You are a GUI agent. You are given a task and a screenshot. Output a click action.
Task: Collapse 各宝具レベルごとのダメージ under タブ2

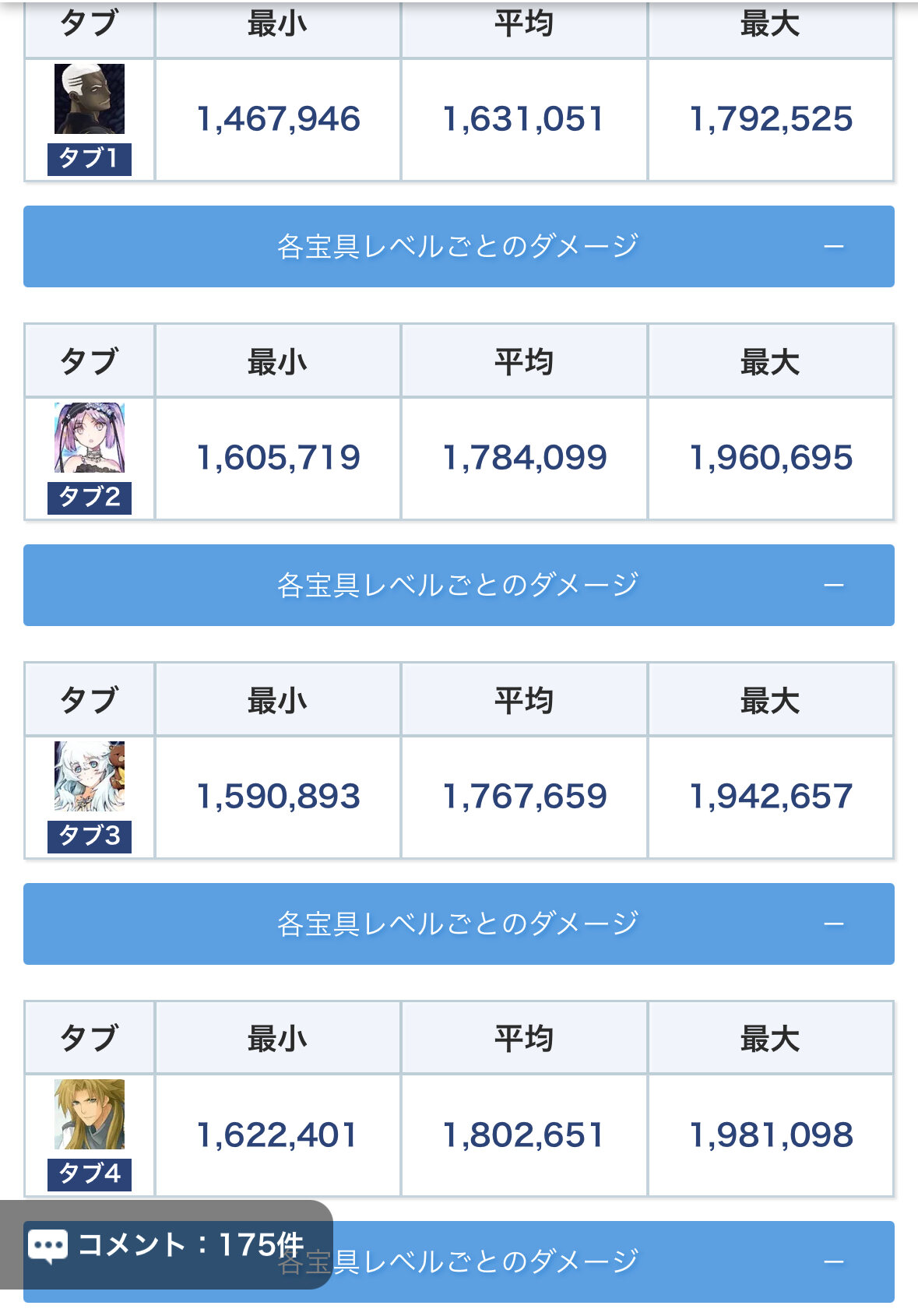tap(459, 585)
